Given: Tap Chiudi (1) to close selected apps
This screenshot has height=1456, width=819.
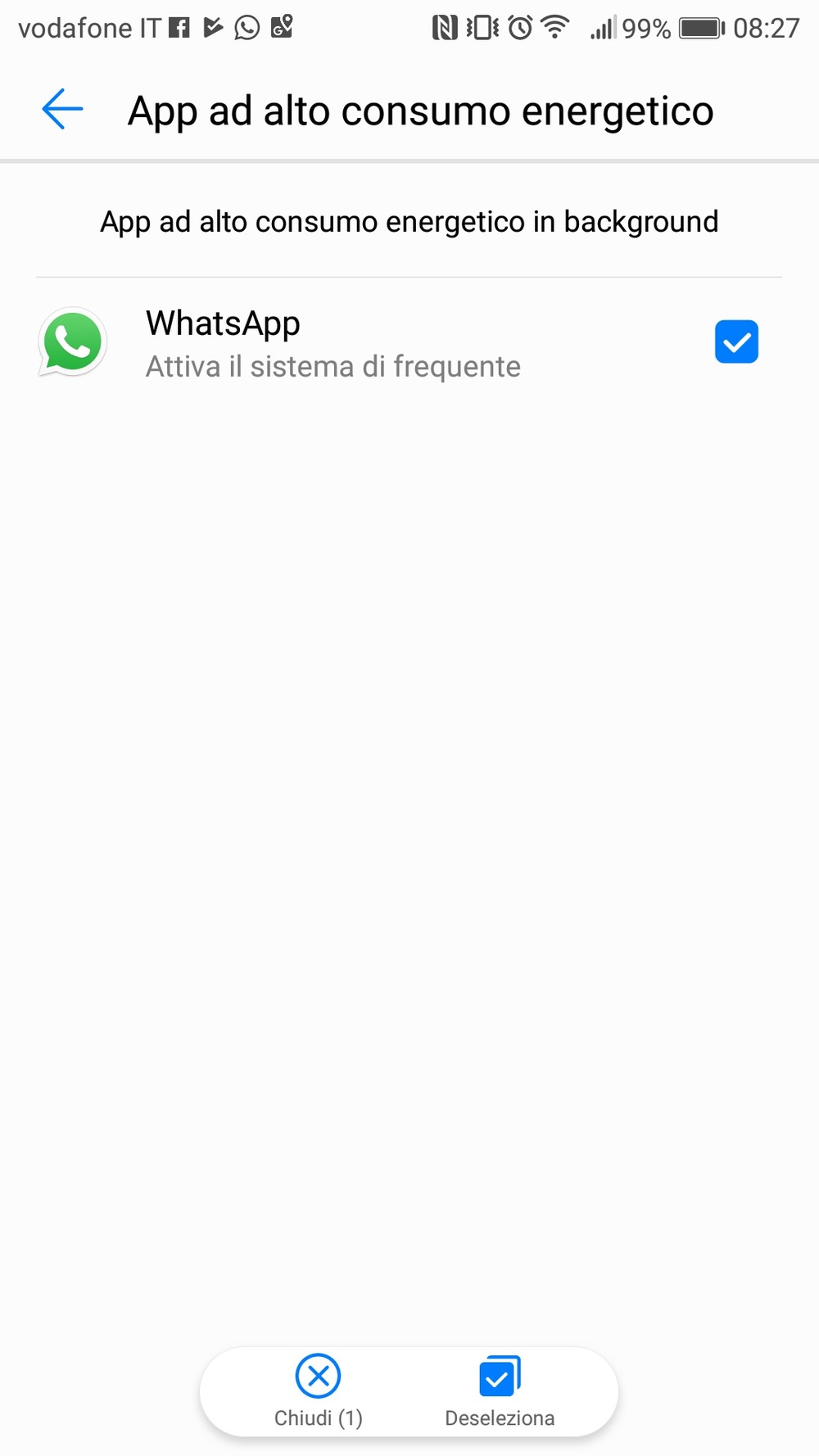Looking at the screenshot, I should 318,1392.
